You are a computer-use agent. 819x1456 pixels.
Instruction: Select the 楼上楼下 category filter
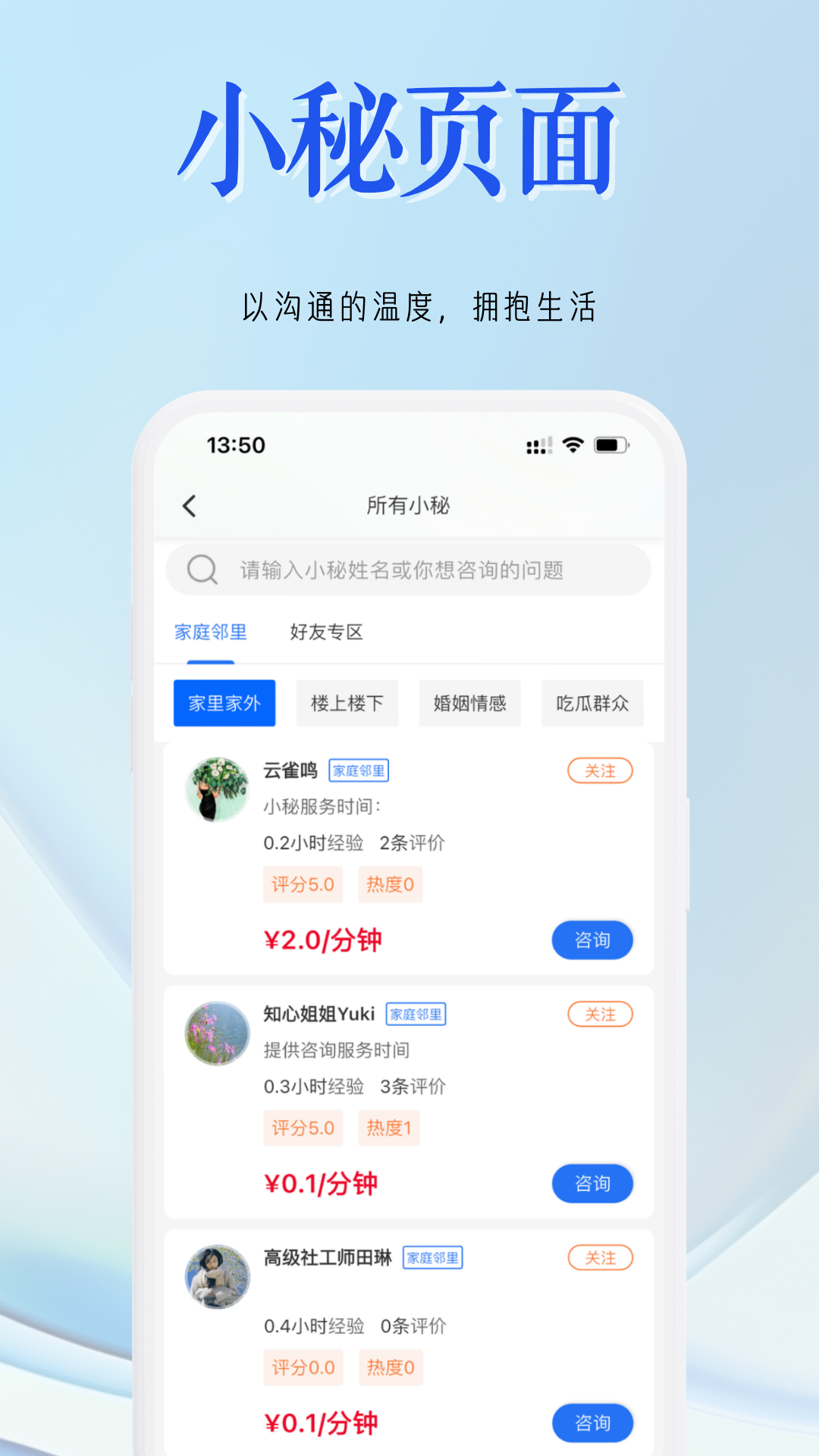click(347, 703)
